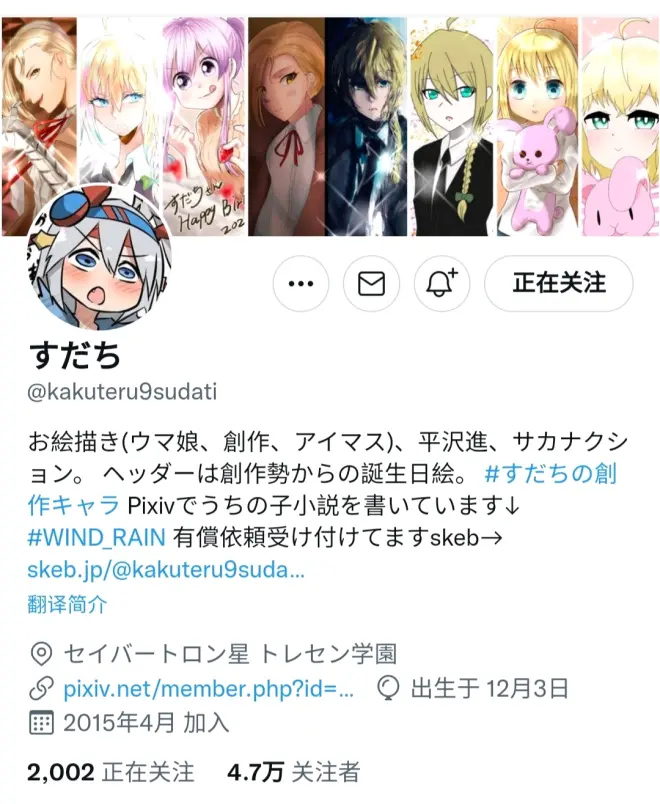Turn on post notifications with bell icon
The height and width of the screenshot is (804, 660).
[x=441, y=284]
